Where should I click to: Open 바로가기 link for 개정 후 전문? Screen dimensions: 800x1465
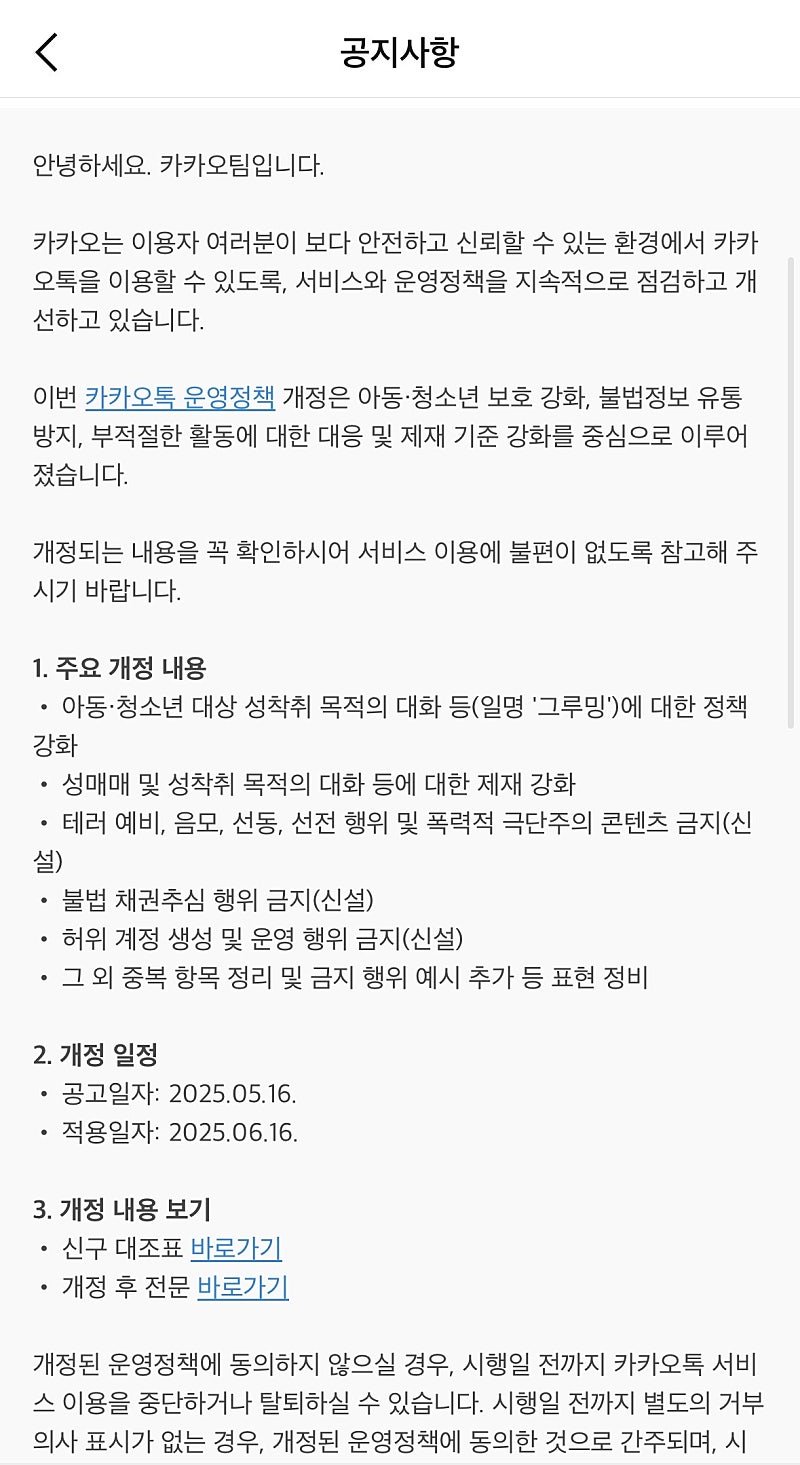pyautogui.click(x=243, y=1287)
